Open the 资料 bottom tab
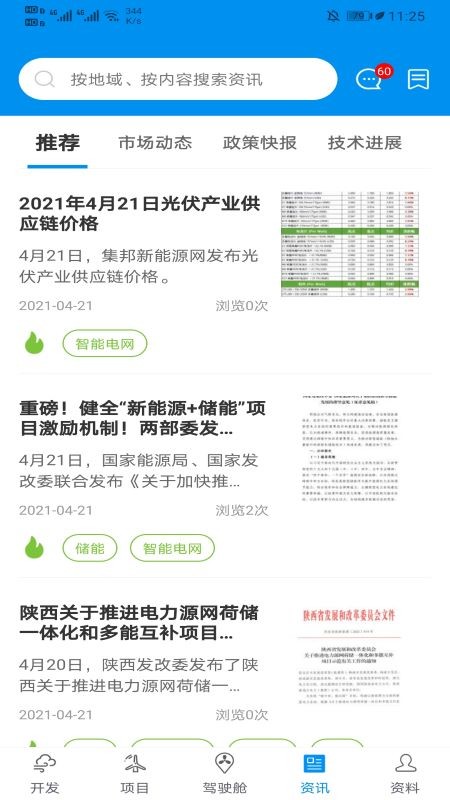Screen dimensions: 450x800 [x=405, y=774]
